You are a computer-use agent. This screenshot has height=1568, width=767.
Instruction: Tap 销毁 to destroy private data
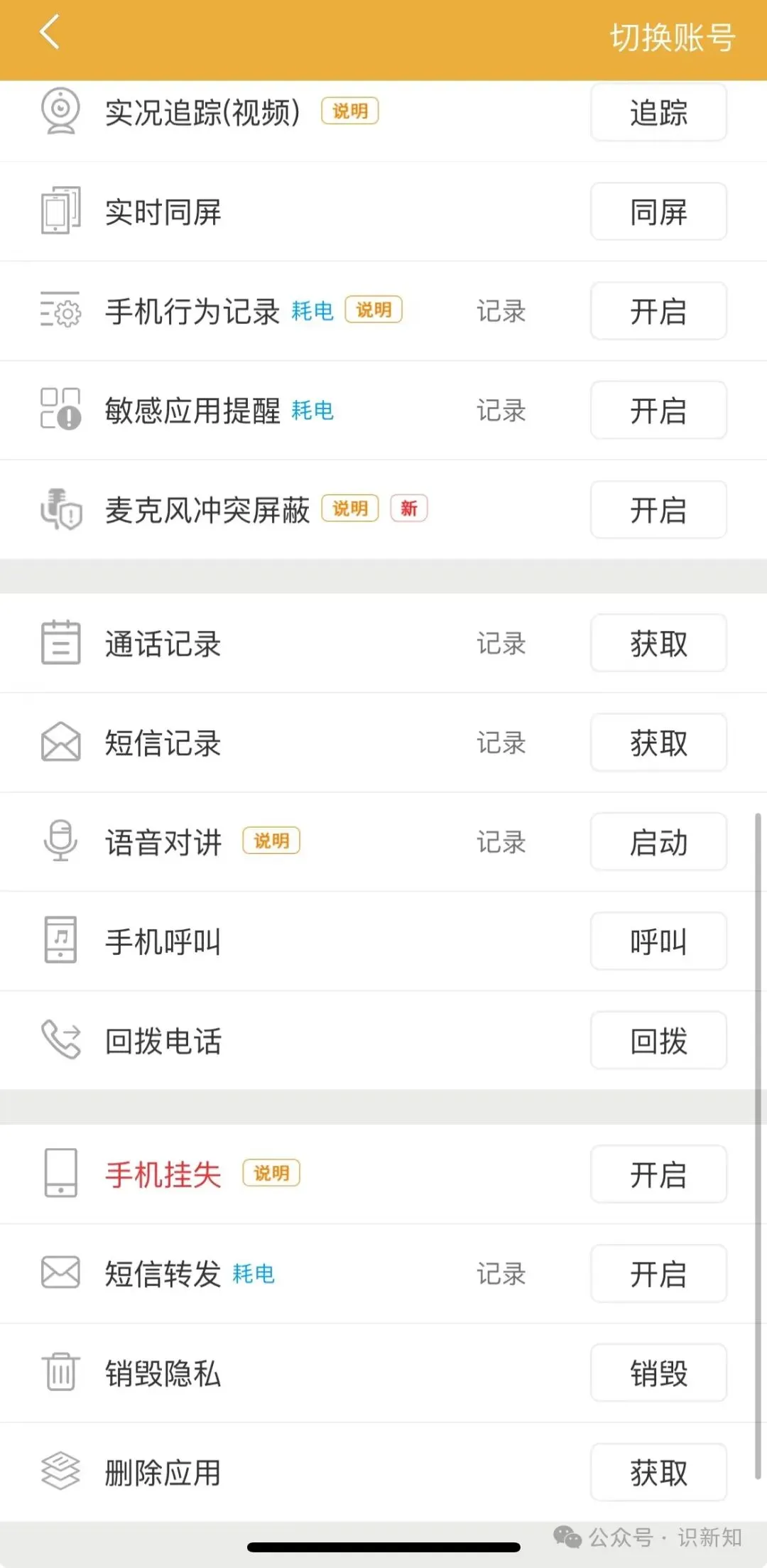coord(658,1373)
